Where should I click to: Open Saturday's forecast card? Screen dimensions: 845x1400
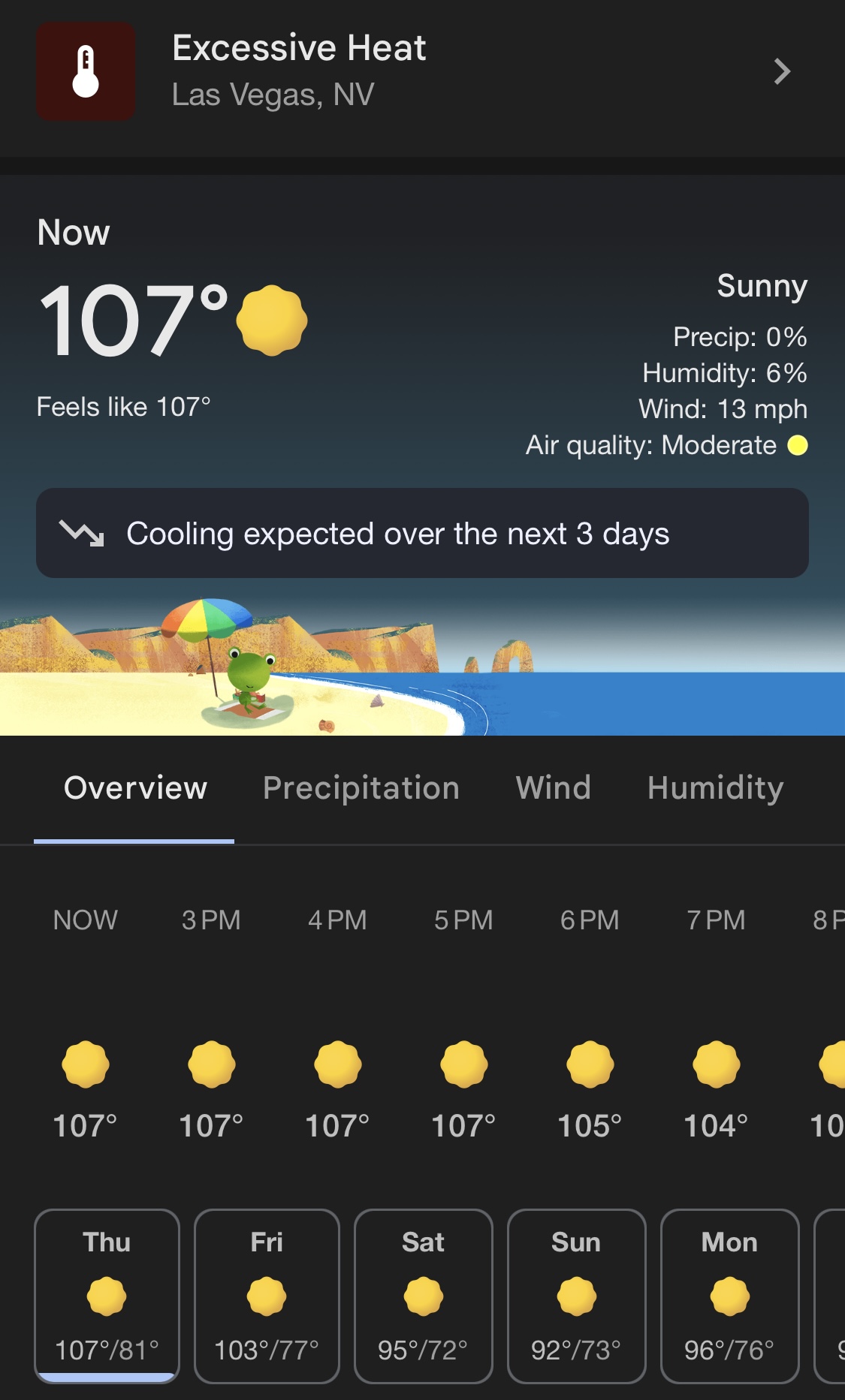pyautogui.click(x=424, y=1296)
